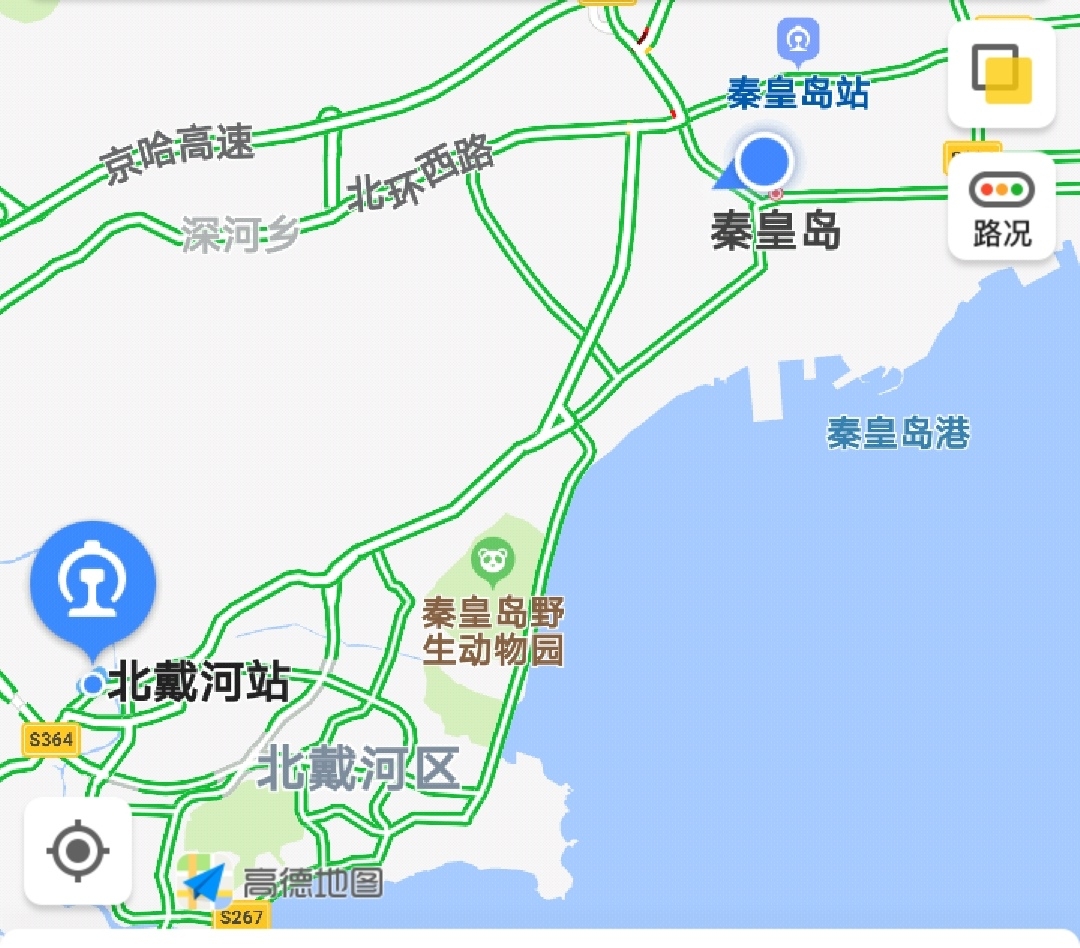Open the map layers button

tap(1001, 74)
